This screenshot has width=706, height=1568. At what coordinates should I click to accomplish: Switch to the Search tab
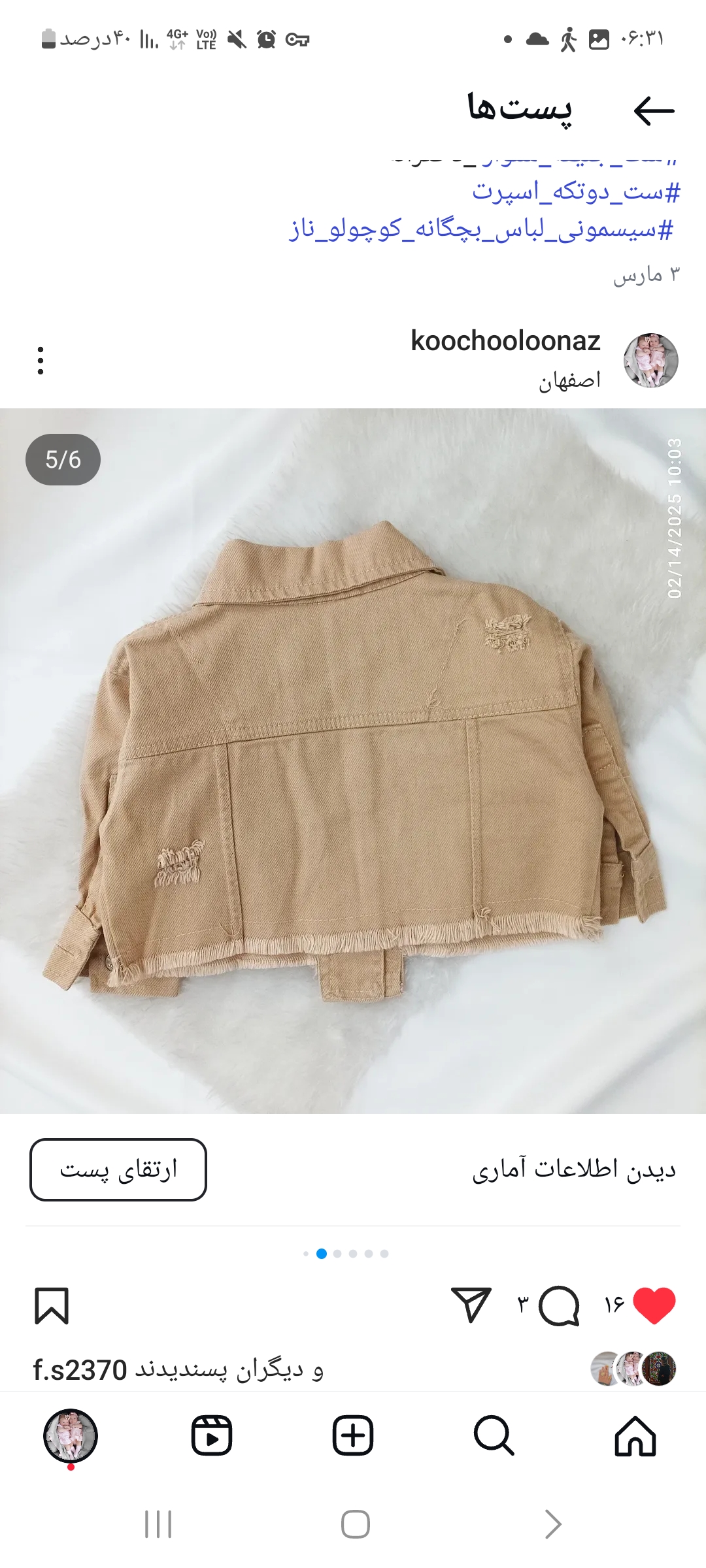coord(494,1436)
